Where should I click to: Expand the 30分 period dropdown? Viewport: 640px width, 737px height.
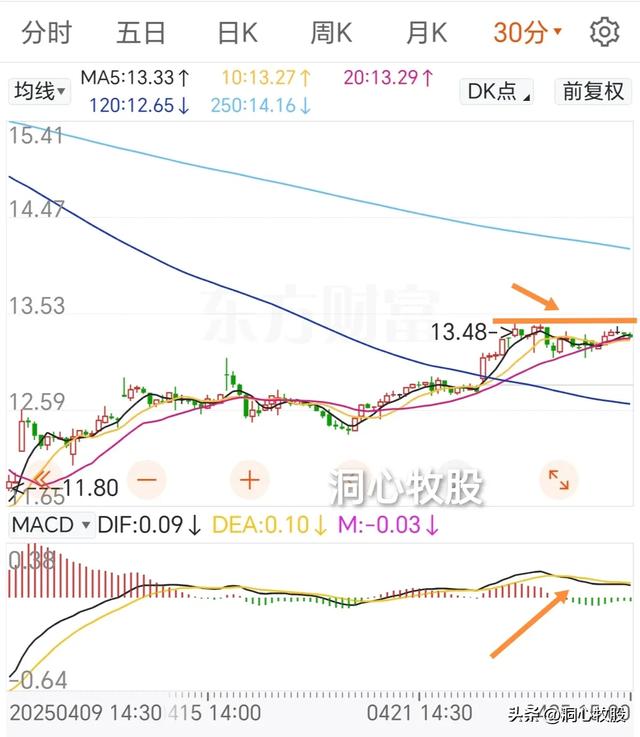527,33
